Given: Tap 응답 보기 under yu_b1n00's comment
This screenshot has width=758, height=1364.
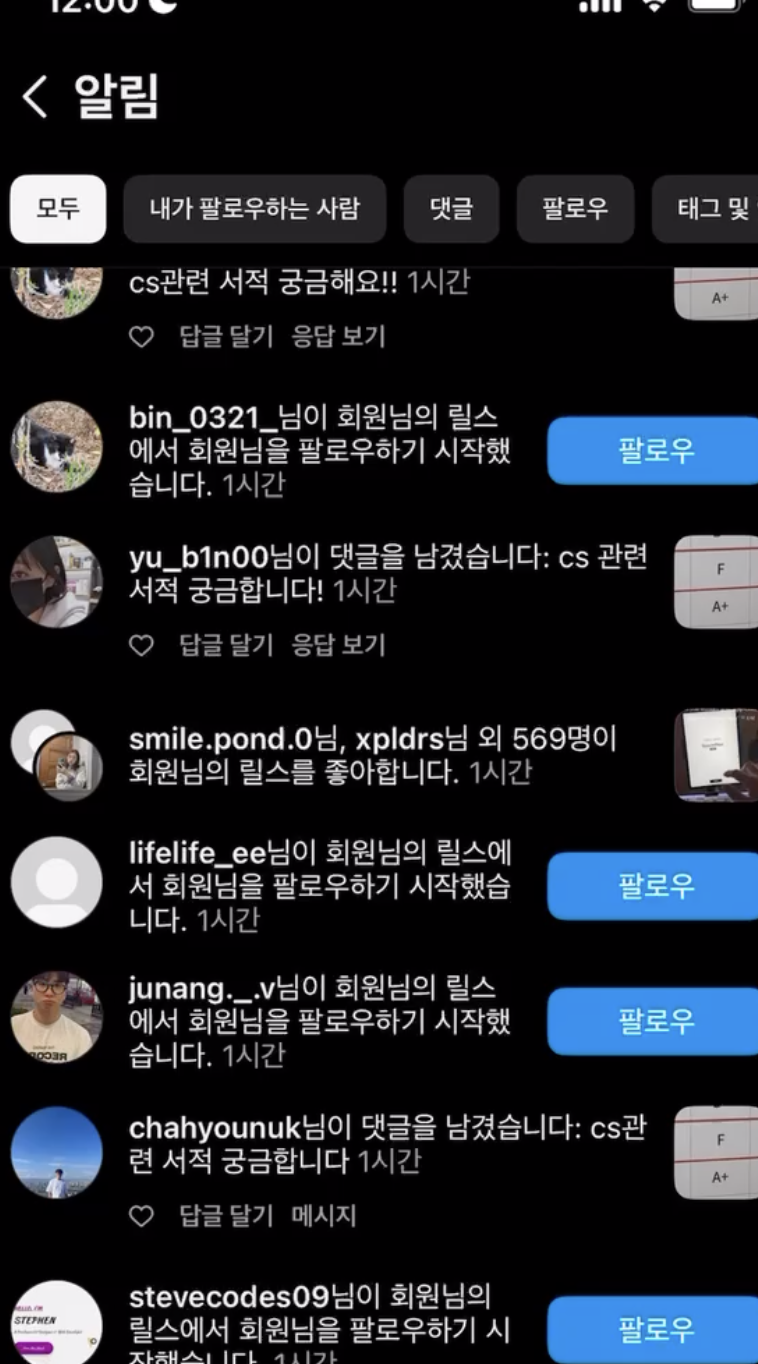Looking at the screenshot, I should click(338, 645).
